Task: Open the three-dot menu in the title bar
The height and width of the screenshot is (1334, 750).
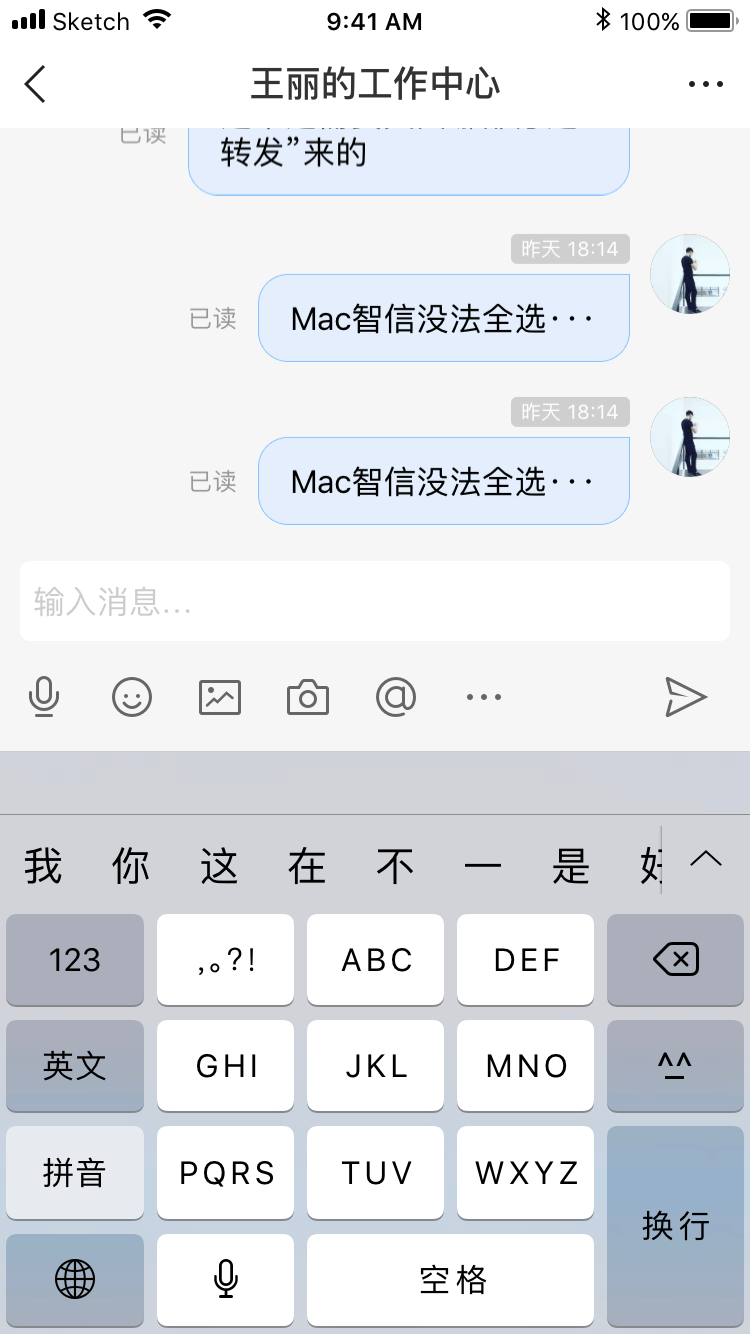Action: point(706,84)
